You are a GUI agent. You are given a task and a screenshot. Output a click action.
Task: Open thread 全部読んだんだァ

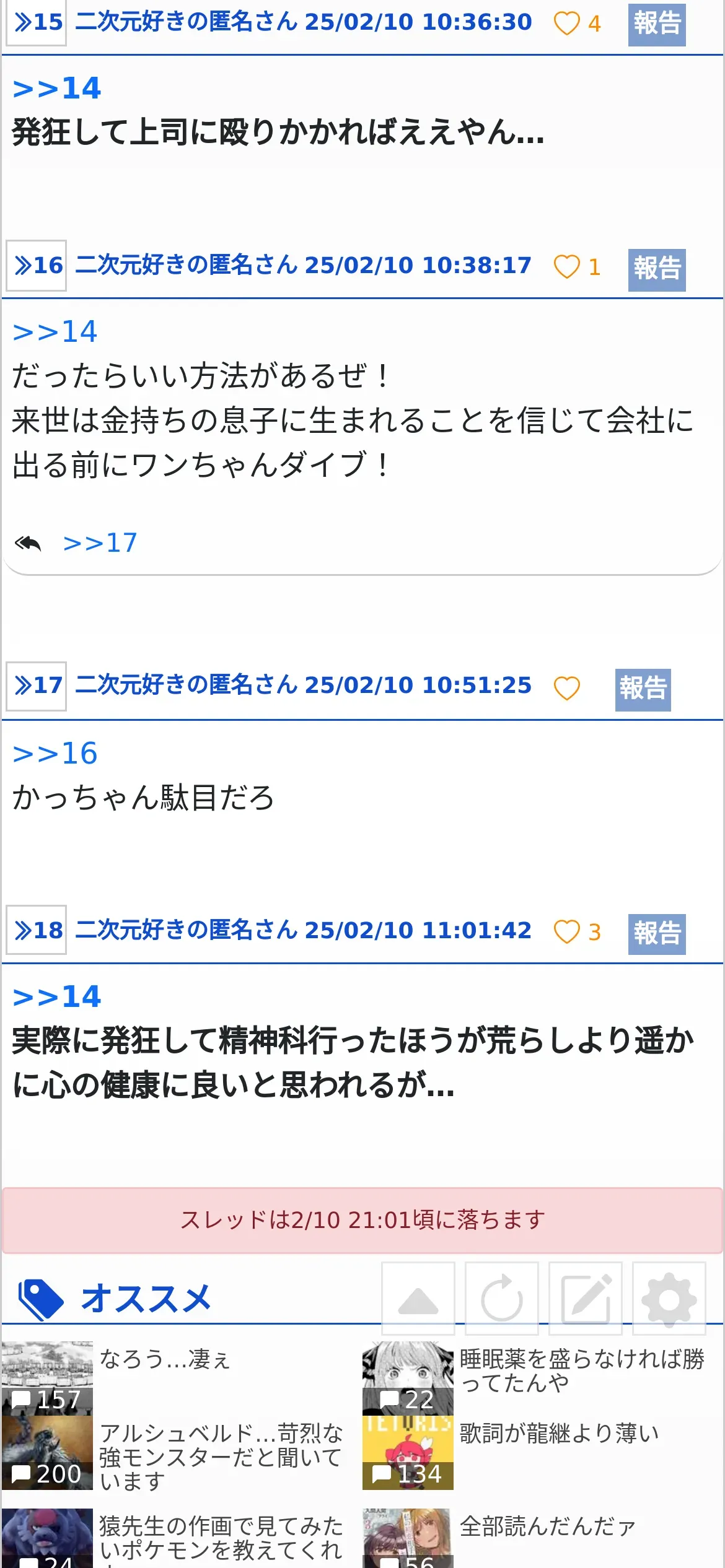click(547, 1527)
